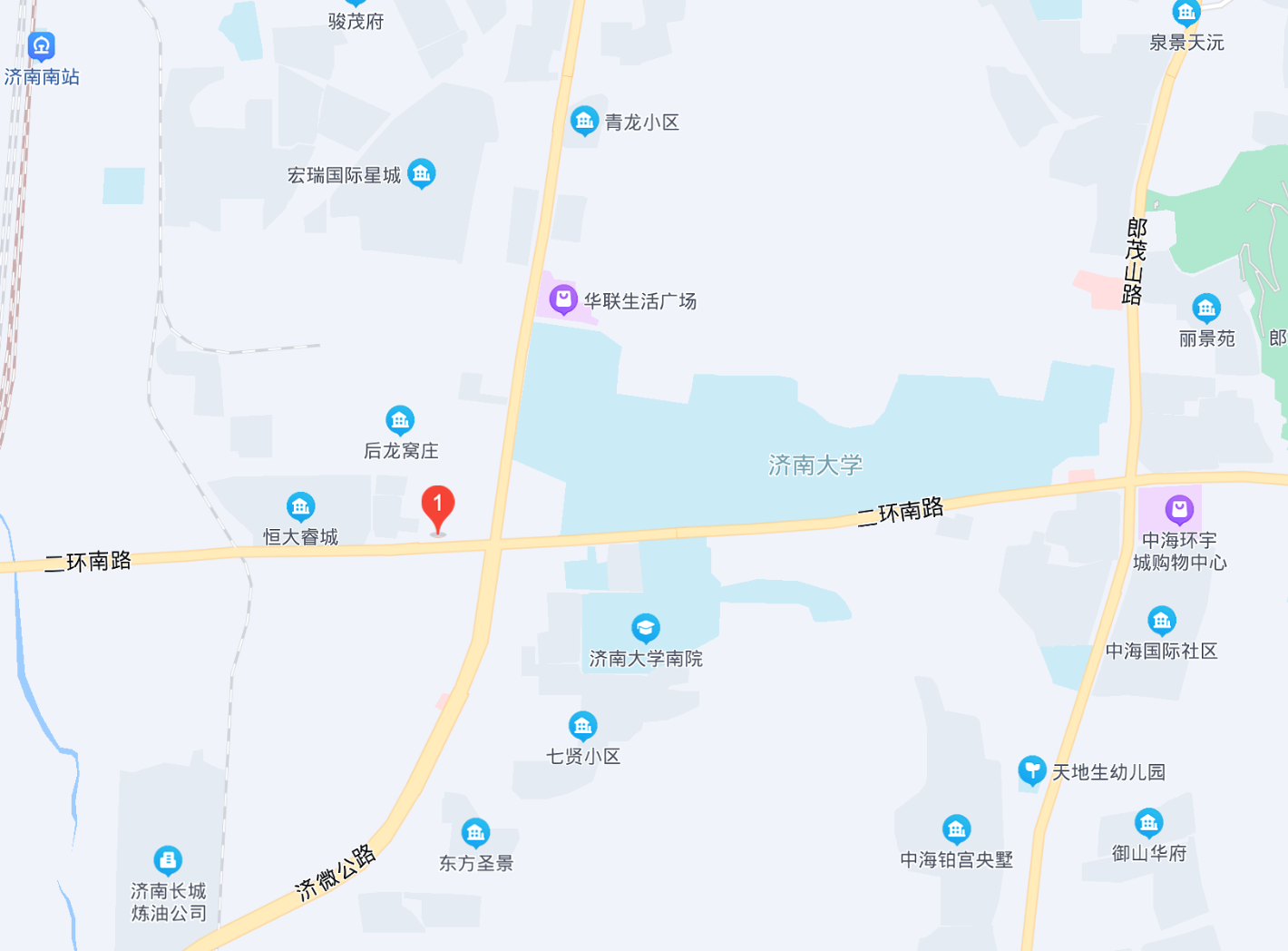Viewport: 1288px width, 951px height.
Task: Open the 中海国际社区 marker
Action: pos(1162,621)
